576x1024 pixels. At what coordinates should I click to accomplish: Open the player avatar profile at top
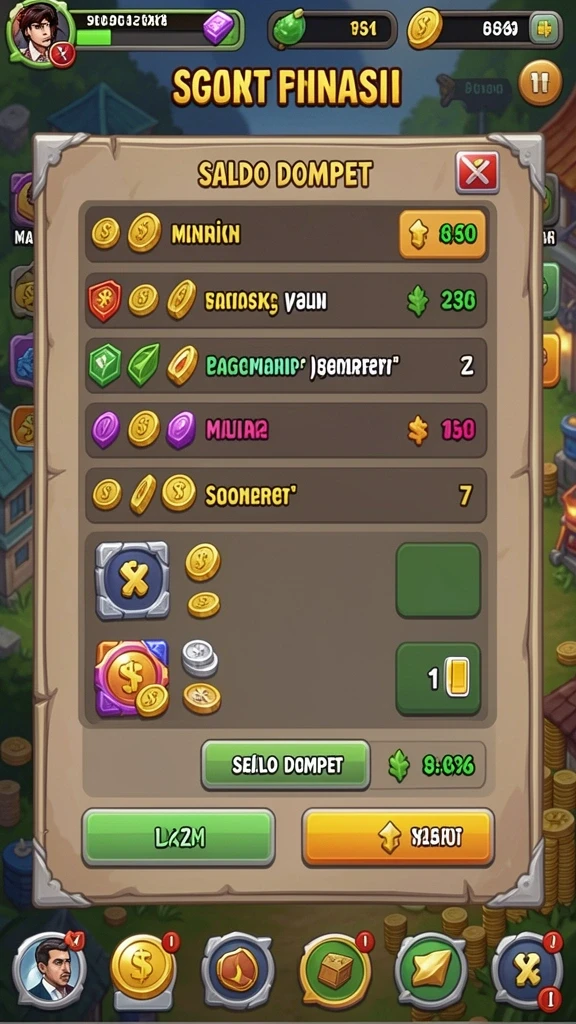pyautogui.click(x=40, y=33)
